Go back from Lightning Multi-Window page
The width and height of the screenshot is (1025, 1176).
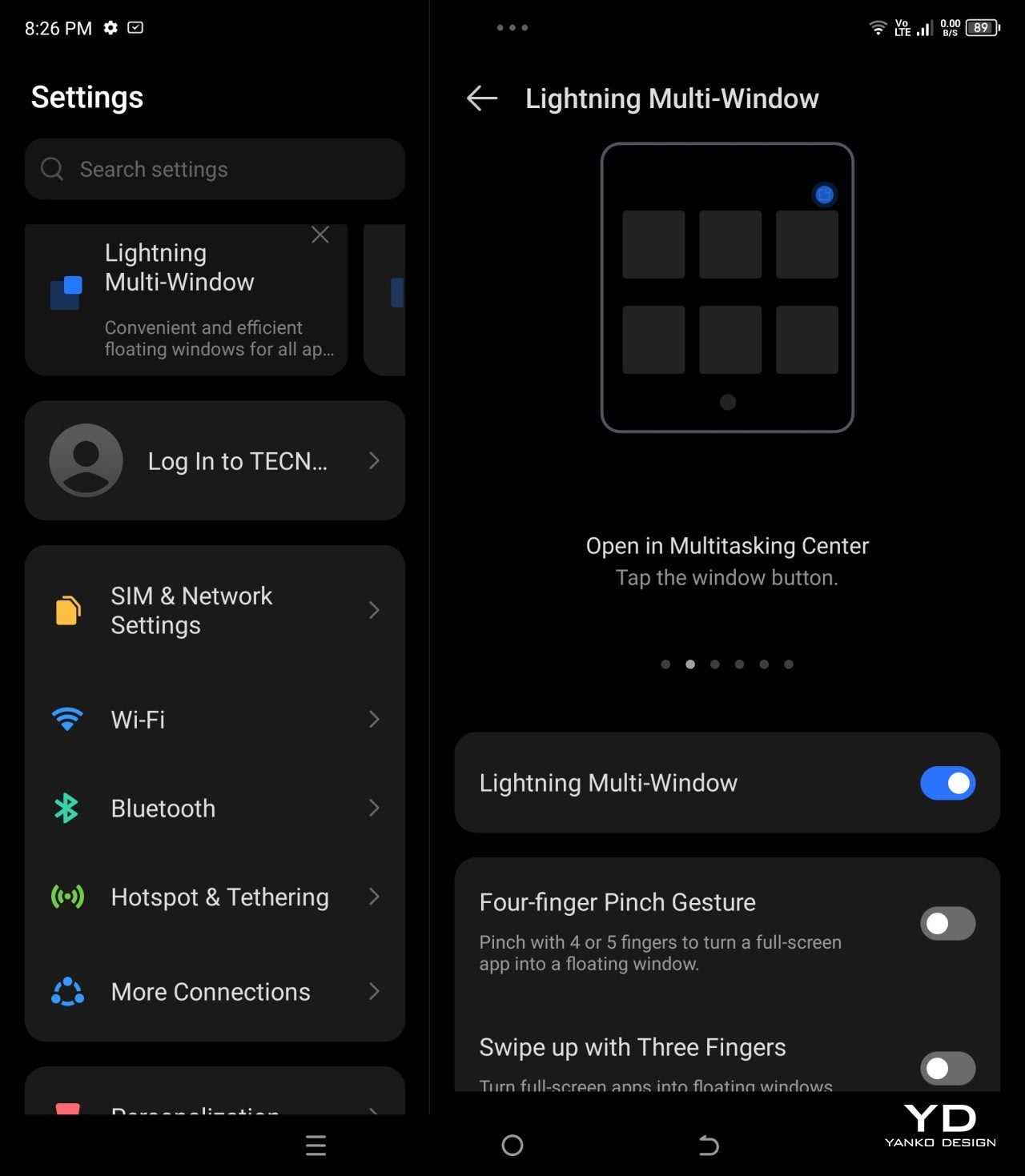(x=482, y=98)
